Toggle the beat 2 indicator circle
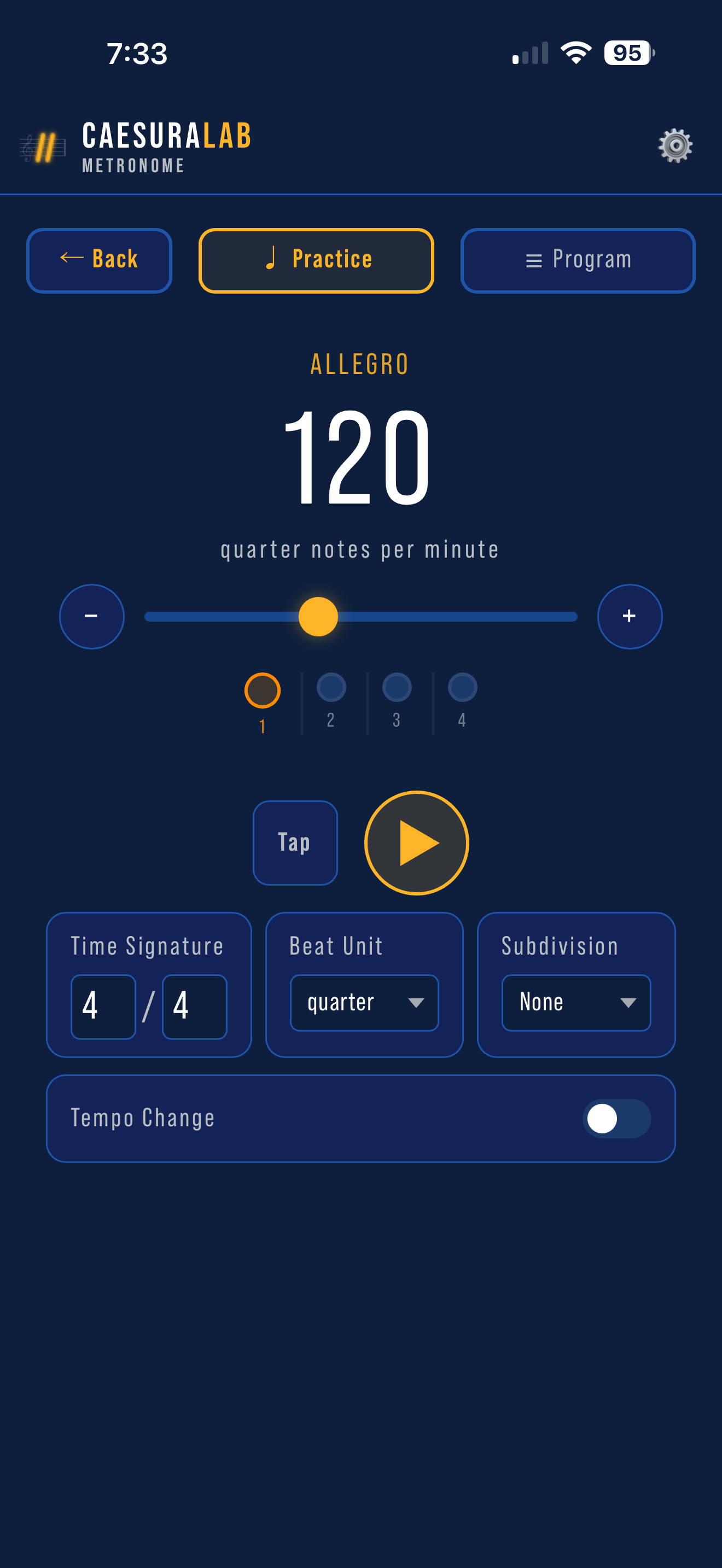 [331, 688]
